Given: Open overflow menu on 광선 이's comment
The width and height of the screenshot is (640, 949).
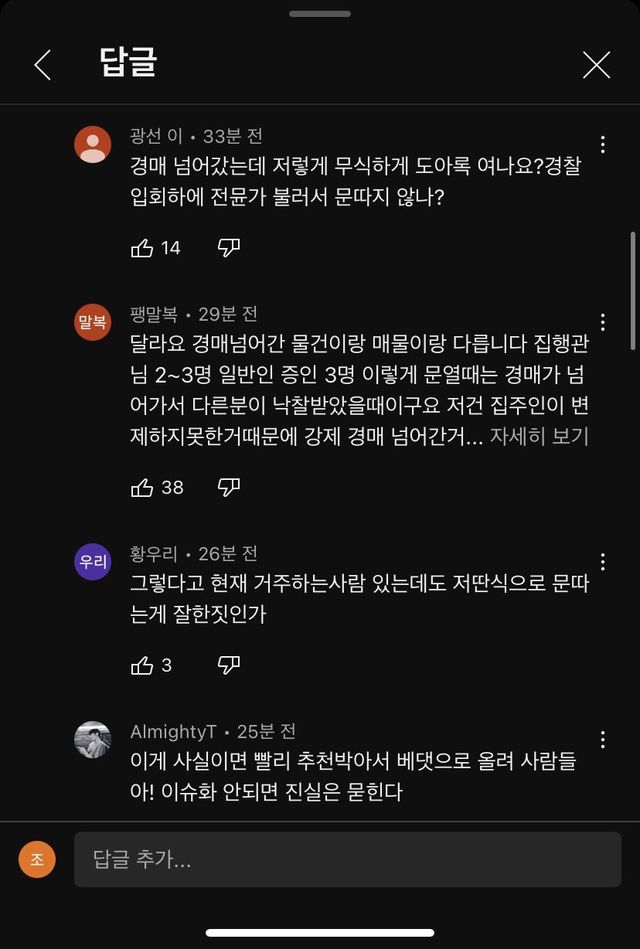Looking at the screenshot, I should (x=603, y=144).
